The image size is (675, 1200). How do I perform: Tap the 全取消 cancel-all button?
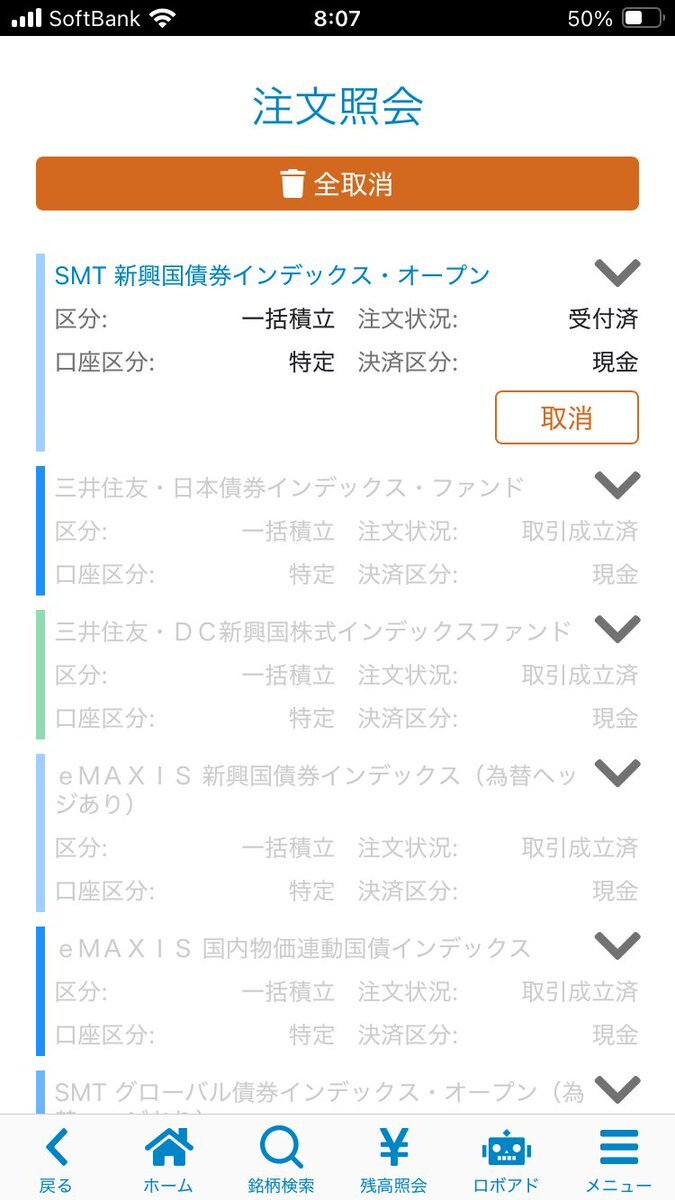pos(337,184)
